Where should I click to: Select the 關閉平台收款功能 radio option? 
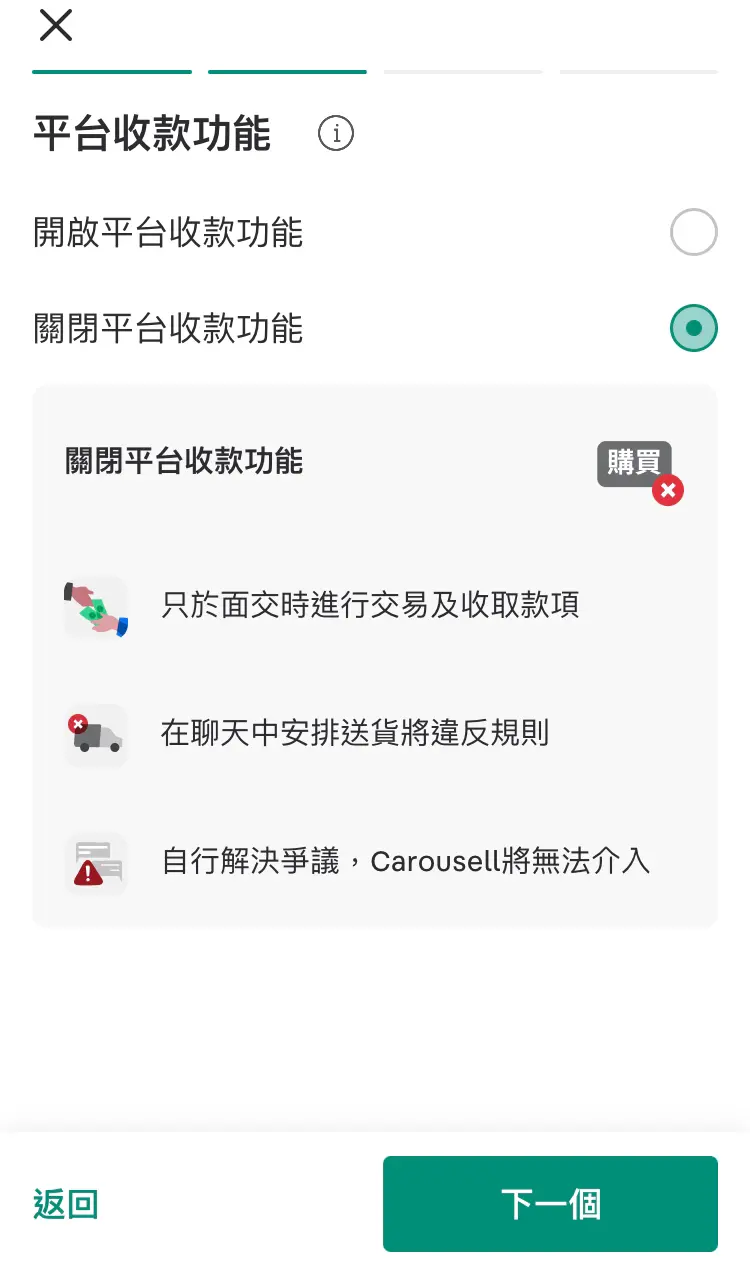[x=693, y=328]
